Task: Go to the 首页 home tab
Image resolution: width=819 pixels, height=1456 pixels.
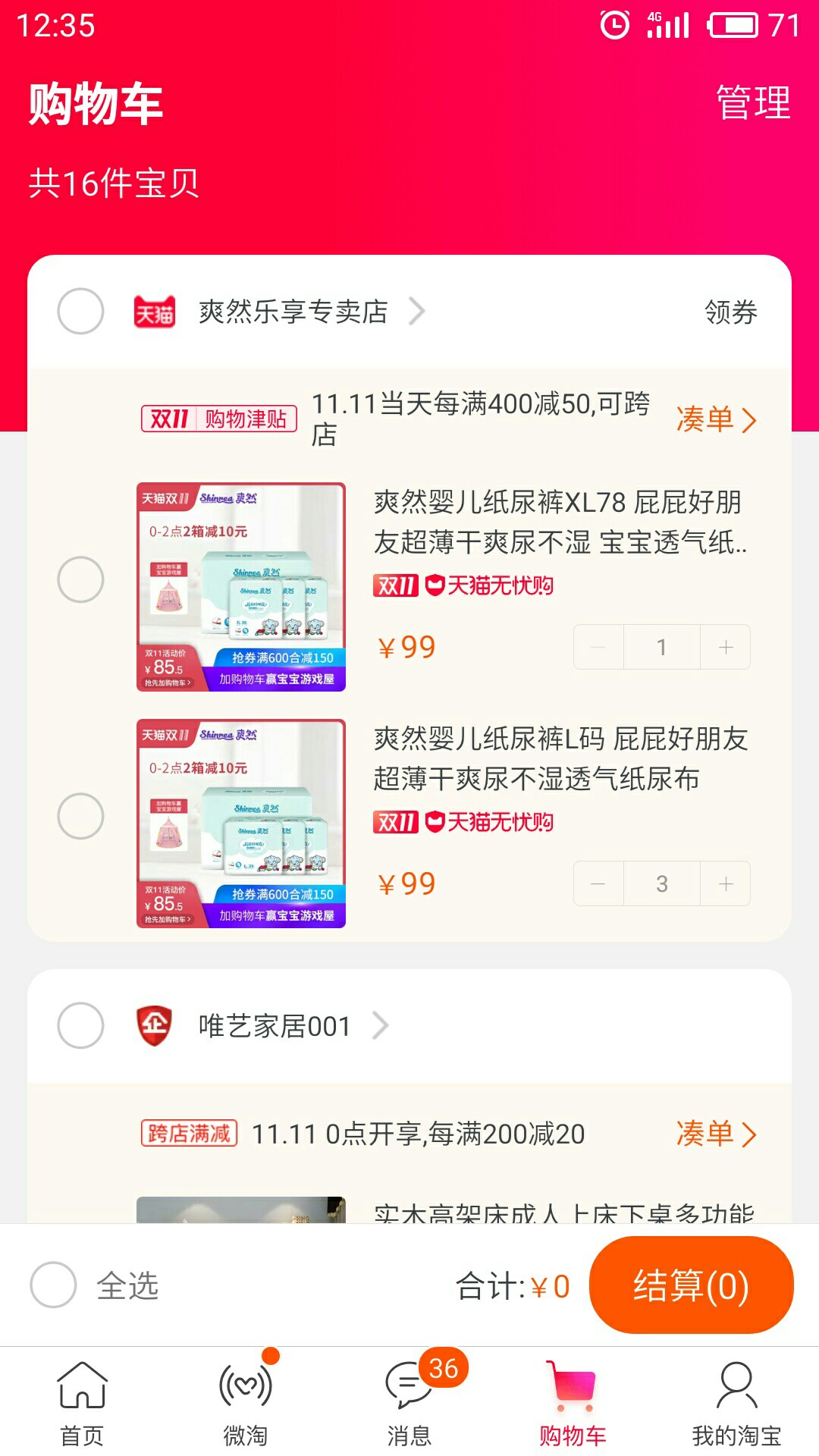Action: 82,1404
